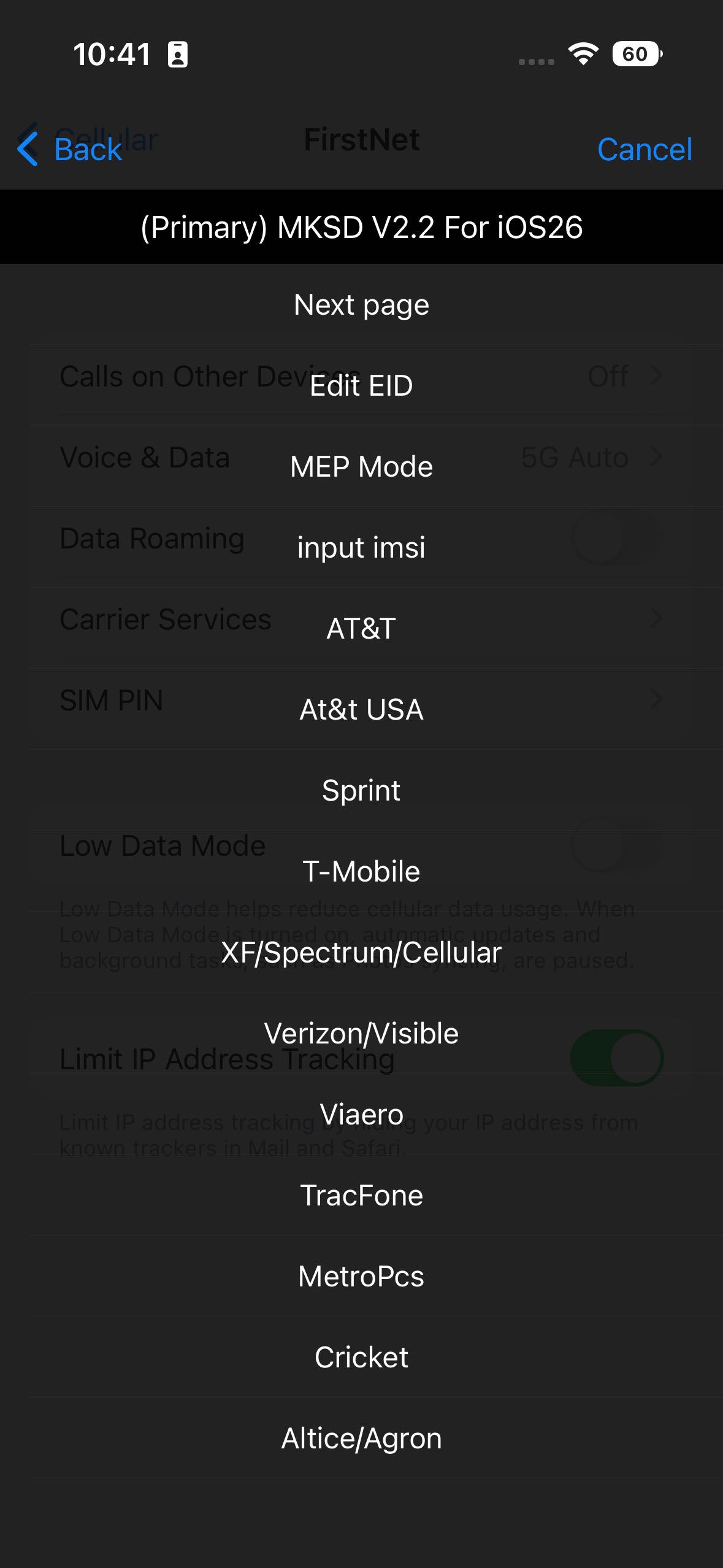Select Edit EID

361,386
